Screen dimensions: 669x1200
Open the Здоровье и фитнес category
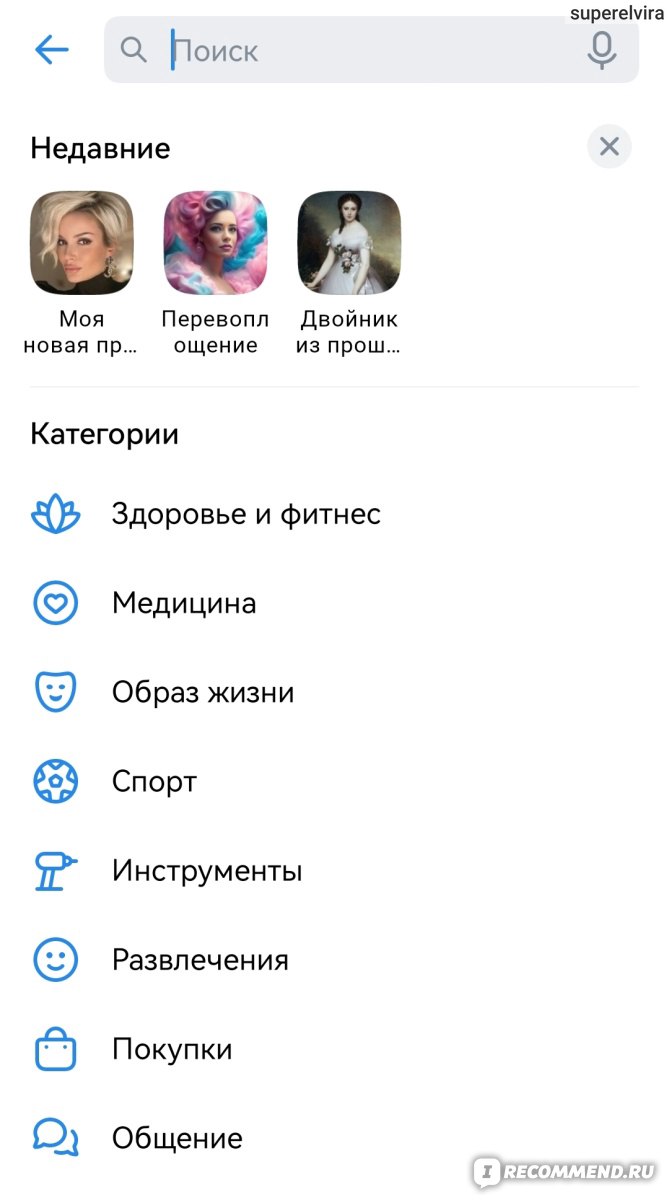coord(334,515)
